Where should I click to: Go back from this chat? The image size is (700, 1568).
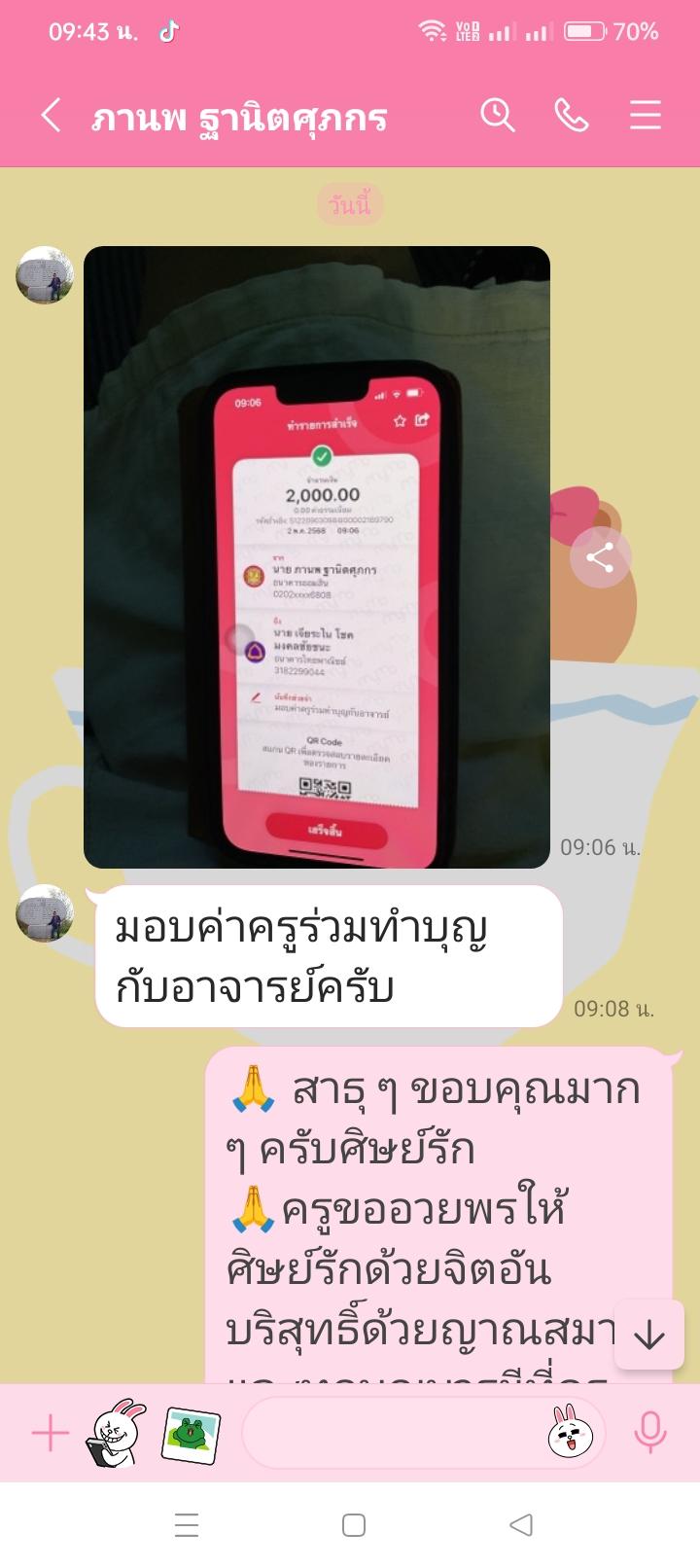click(51, 116)
